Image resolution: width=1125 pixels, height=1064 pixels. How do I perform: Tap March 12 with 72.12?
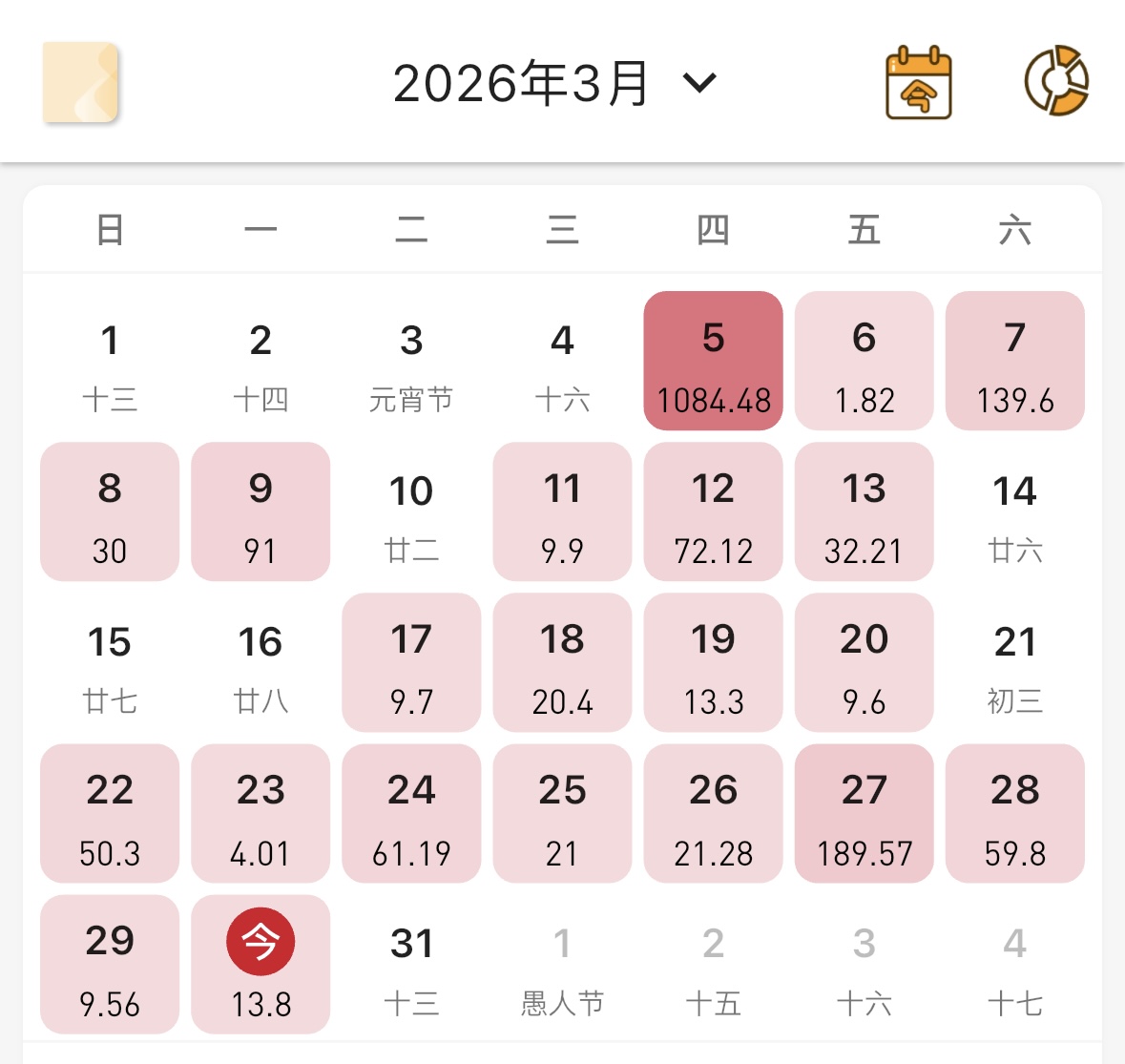point(714,511)
